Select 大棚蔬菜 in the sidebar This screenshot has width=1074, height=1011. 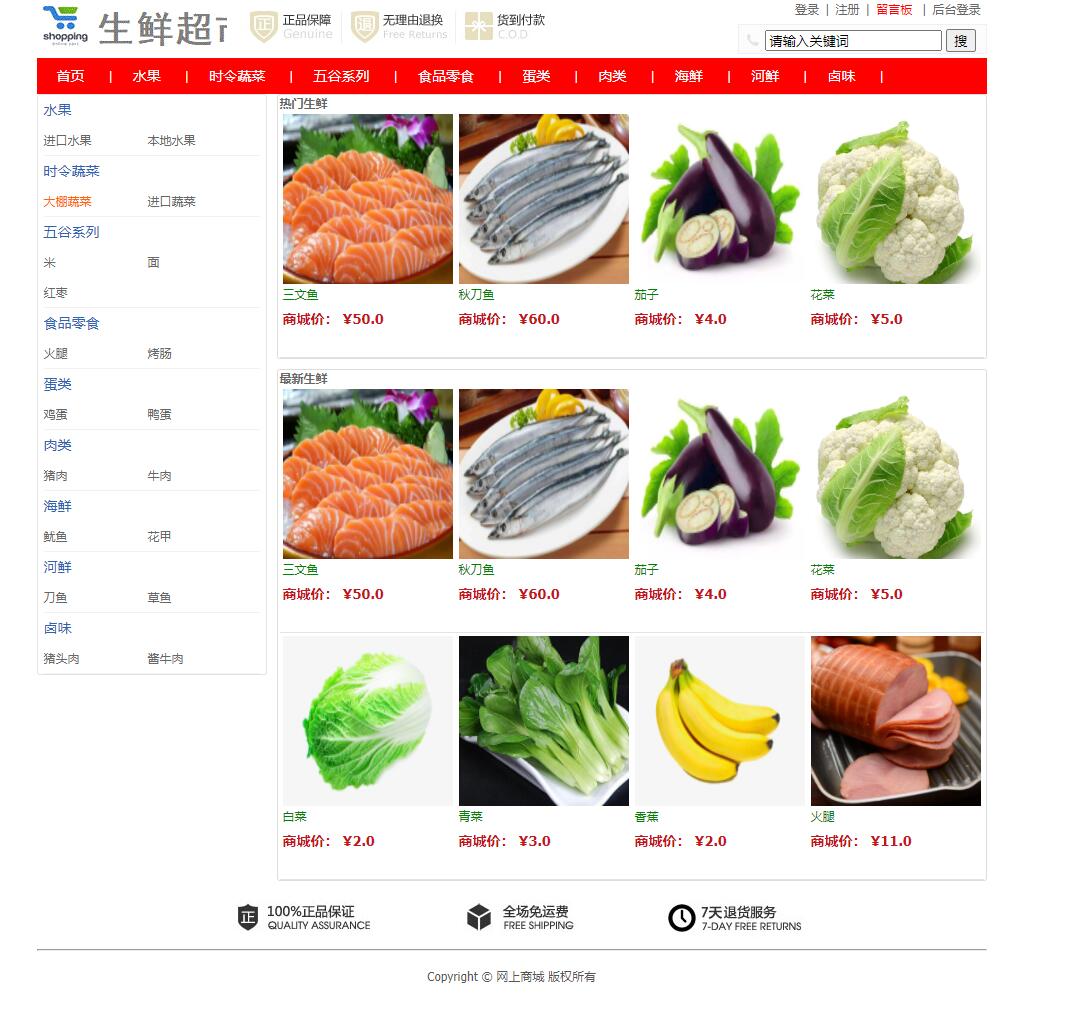click(67, 202)
